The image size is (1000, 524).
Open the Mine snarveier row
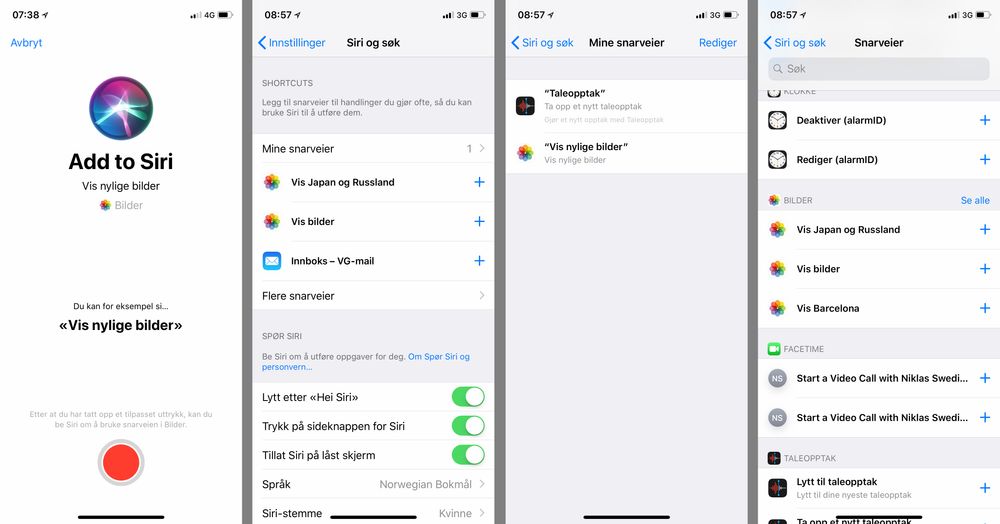click(372, 149)
